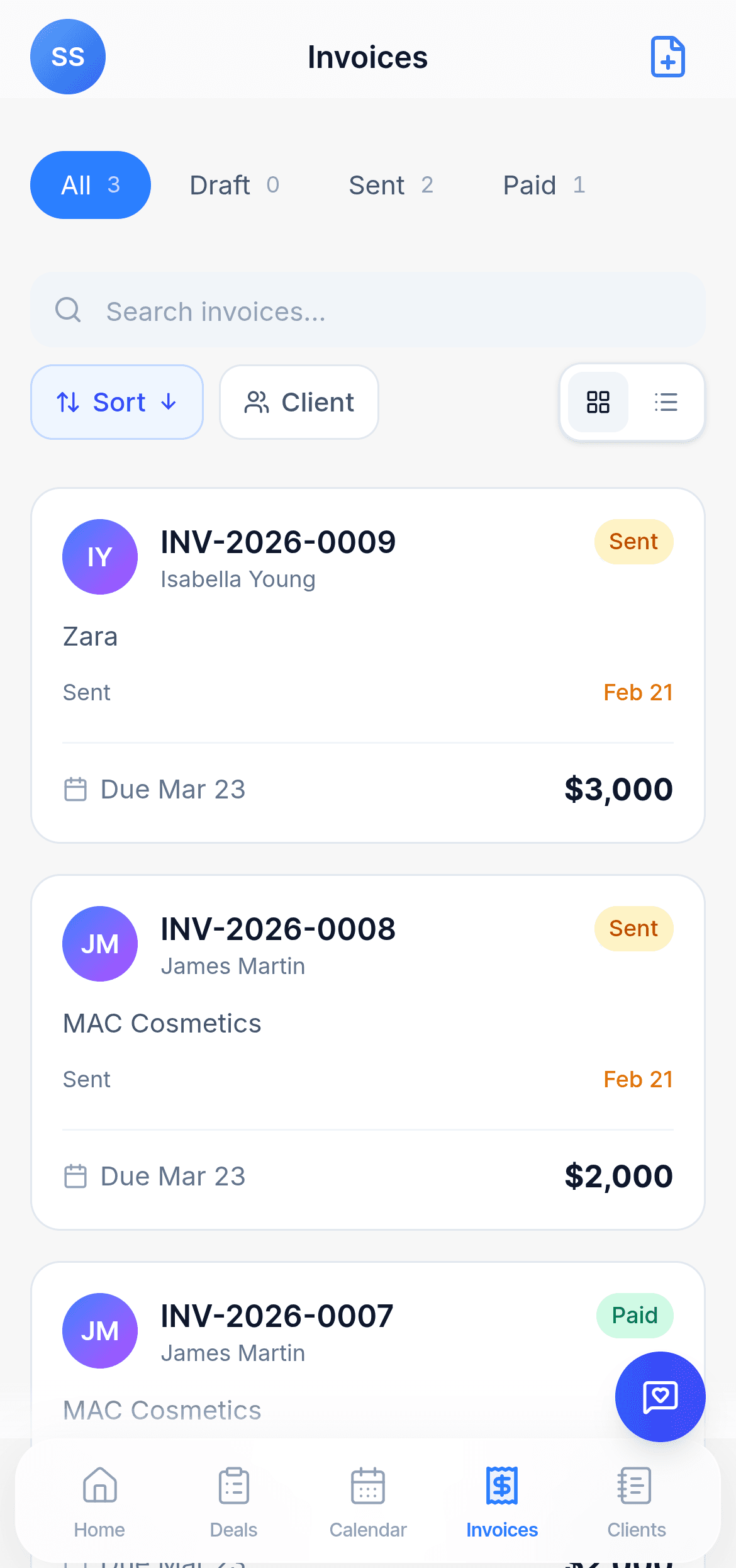Select the All invoices filter

coord(90,184)
